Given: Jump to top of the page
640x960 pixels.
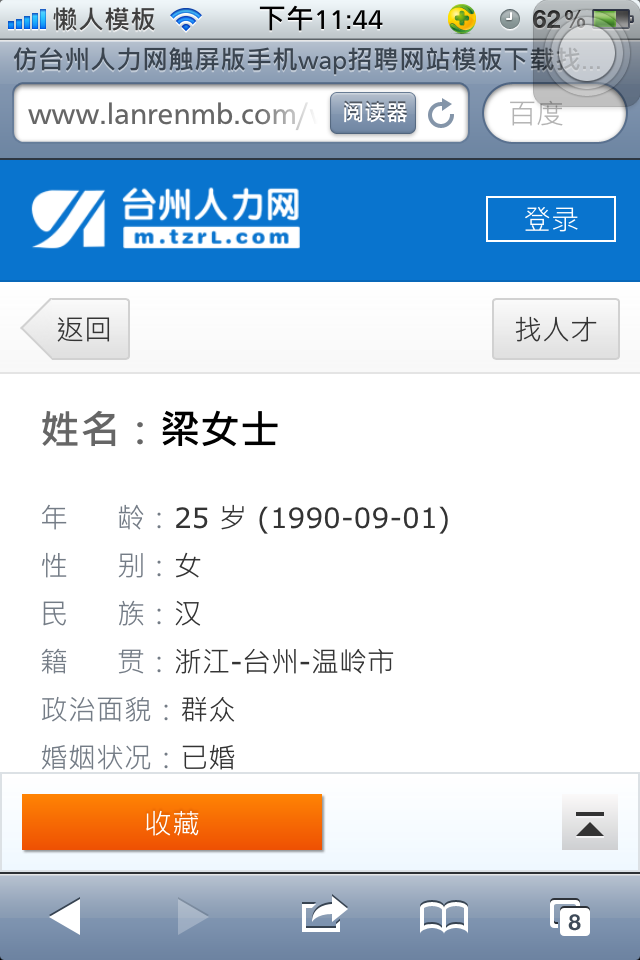Looking at the screenshot, I should (589, 822).
